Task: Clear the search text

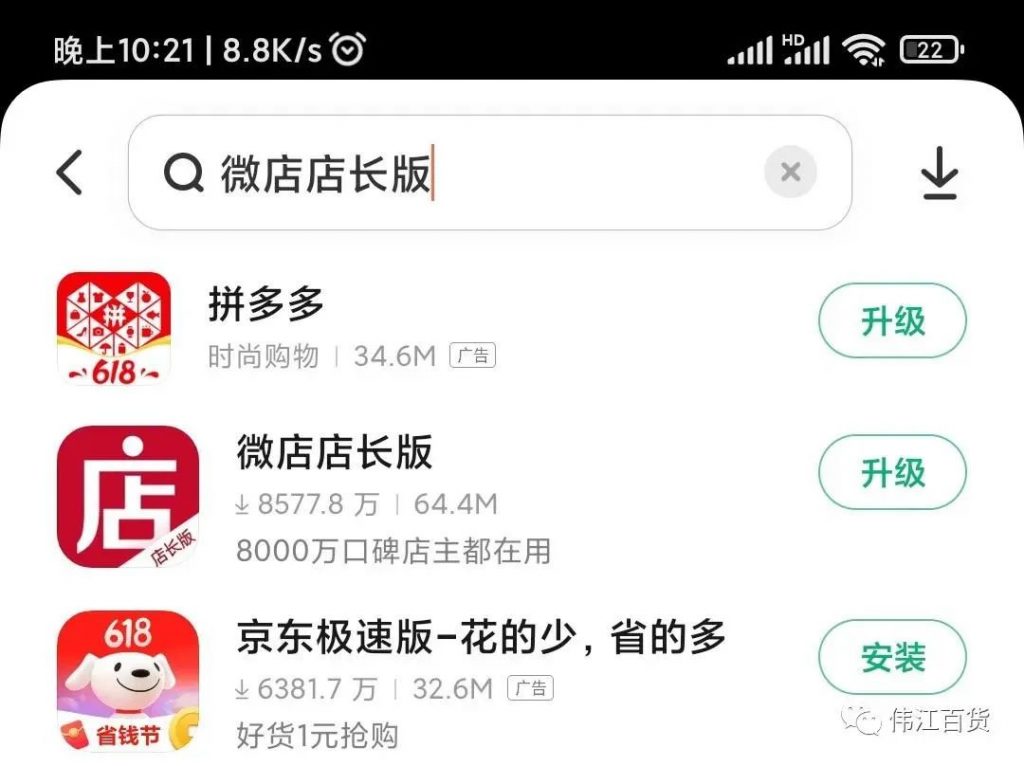Action: pyautogui.click(x=790, y=173)
